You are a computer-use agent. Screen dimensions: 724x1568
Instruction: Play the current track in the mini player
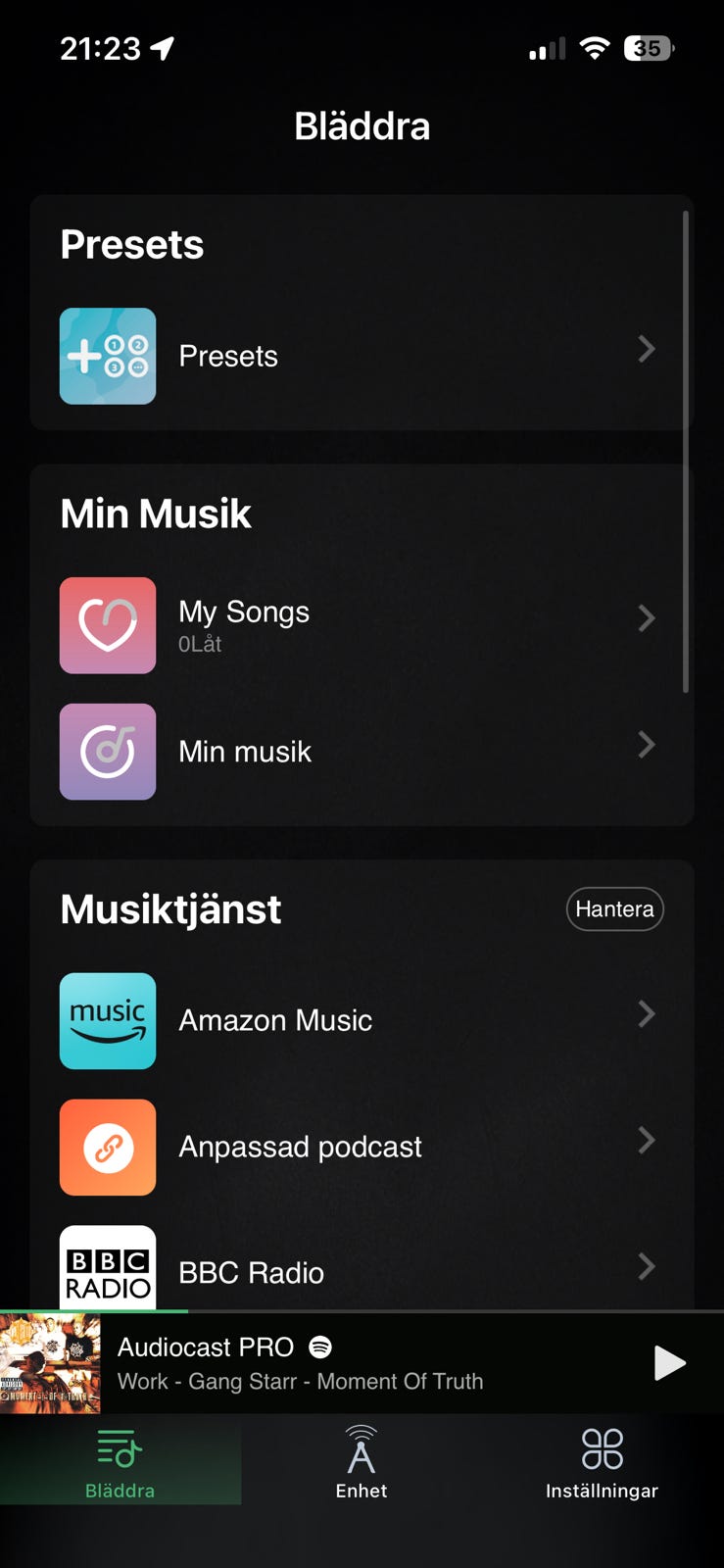[669, 1363]
